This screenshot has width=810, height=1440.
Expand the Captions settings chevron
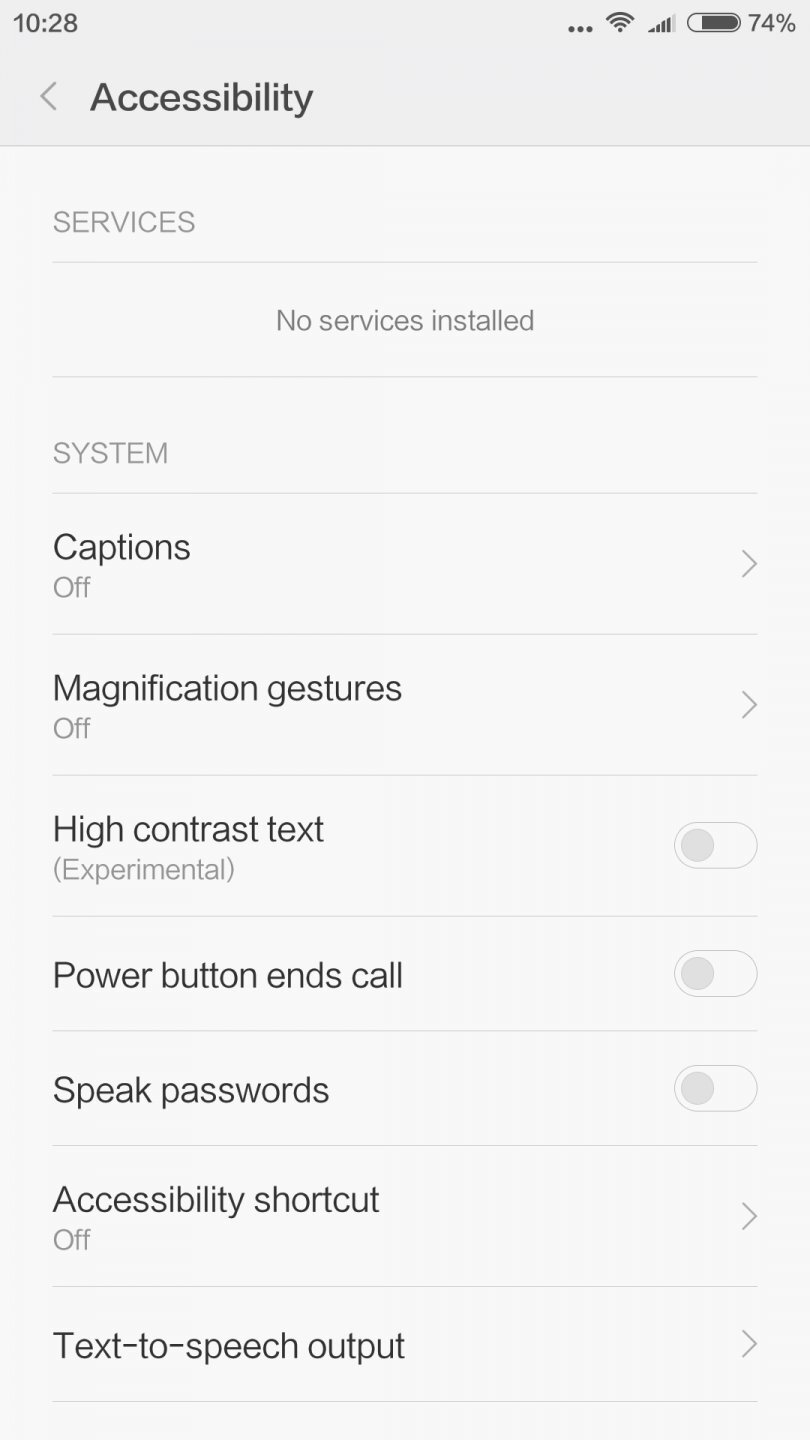pyautogui.click(x=749, y=564)
